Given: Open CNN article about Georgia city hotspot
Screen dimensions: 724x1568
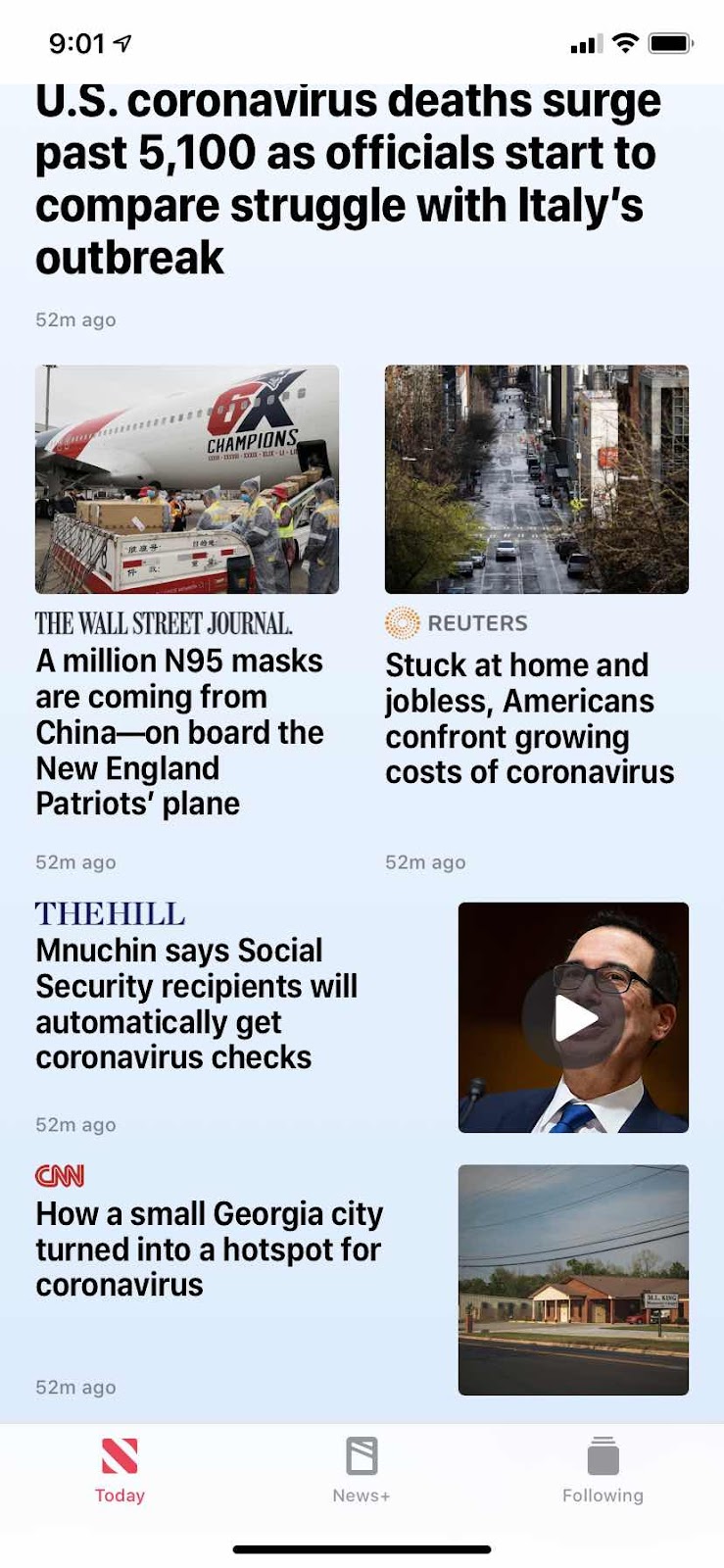Looking at the screenshot, I should click(x=209, y=1249).
